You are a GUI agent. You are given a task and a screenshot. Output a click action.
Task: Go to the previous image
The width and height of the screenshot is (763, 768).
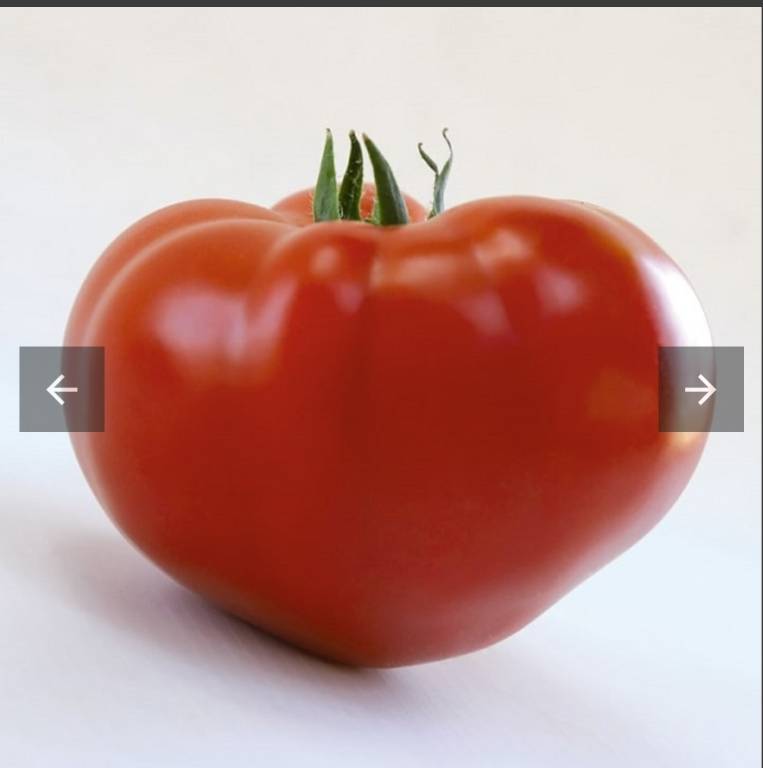pyautogui.click(x=62, y=389)
